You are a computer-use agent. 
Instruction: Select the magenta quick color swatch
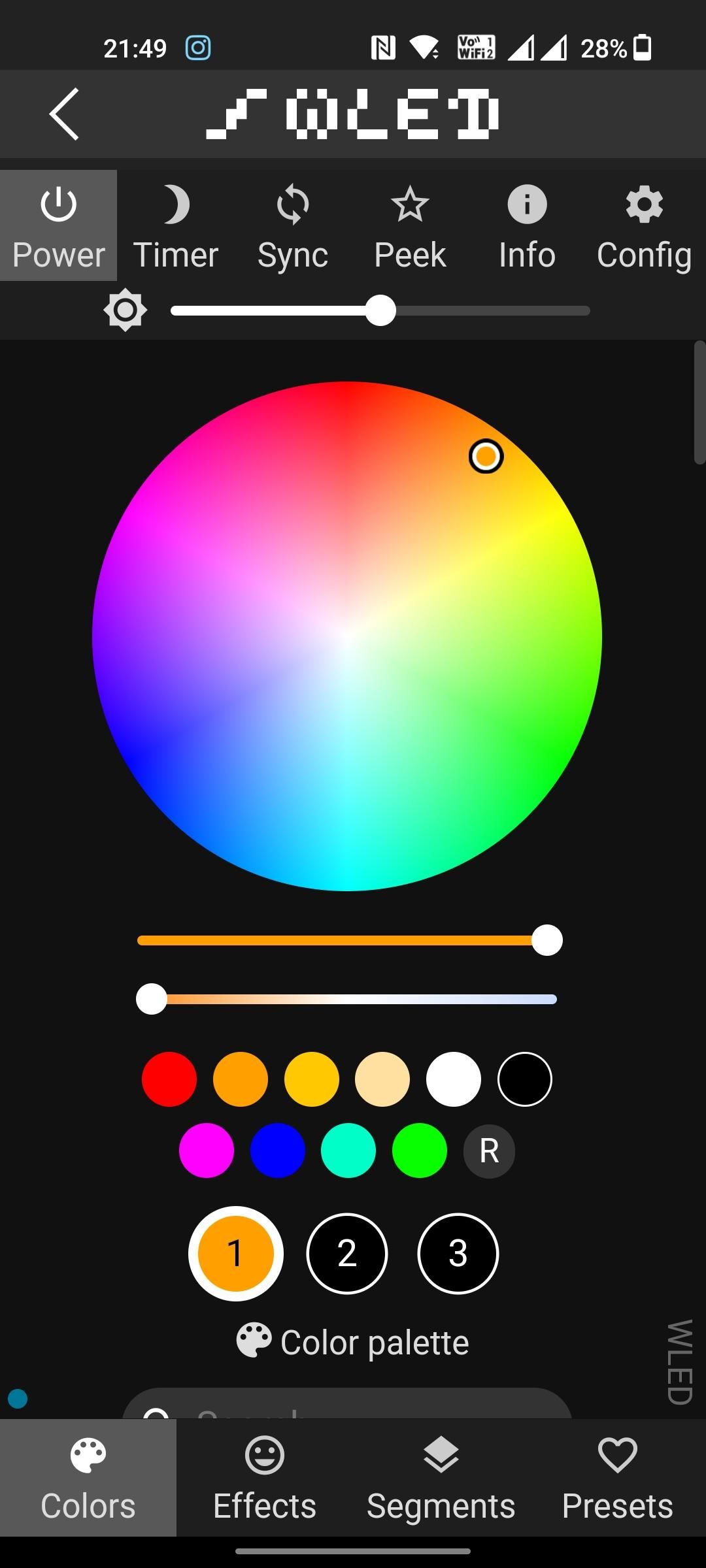click(207, 1150)
